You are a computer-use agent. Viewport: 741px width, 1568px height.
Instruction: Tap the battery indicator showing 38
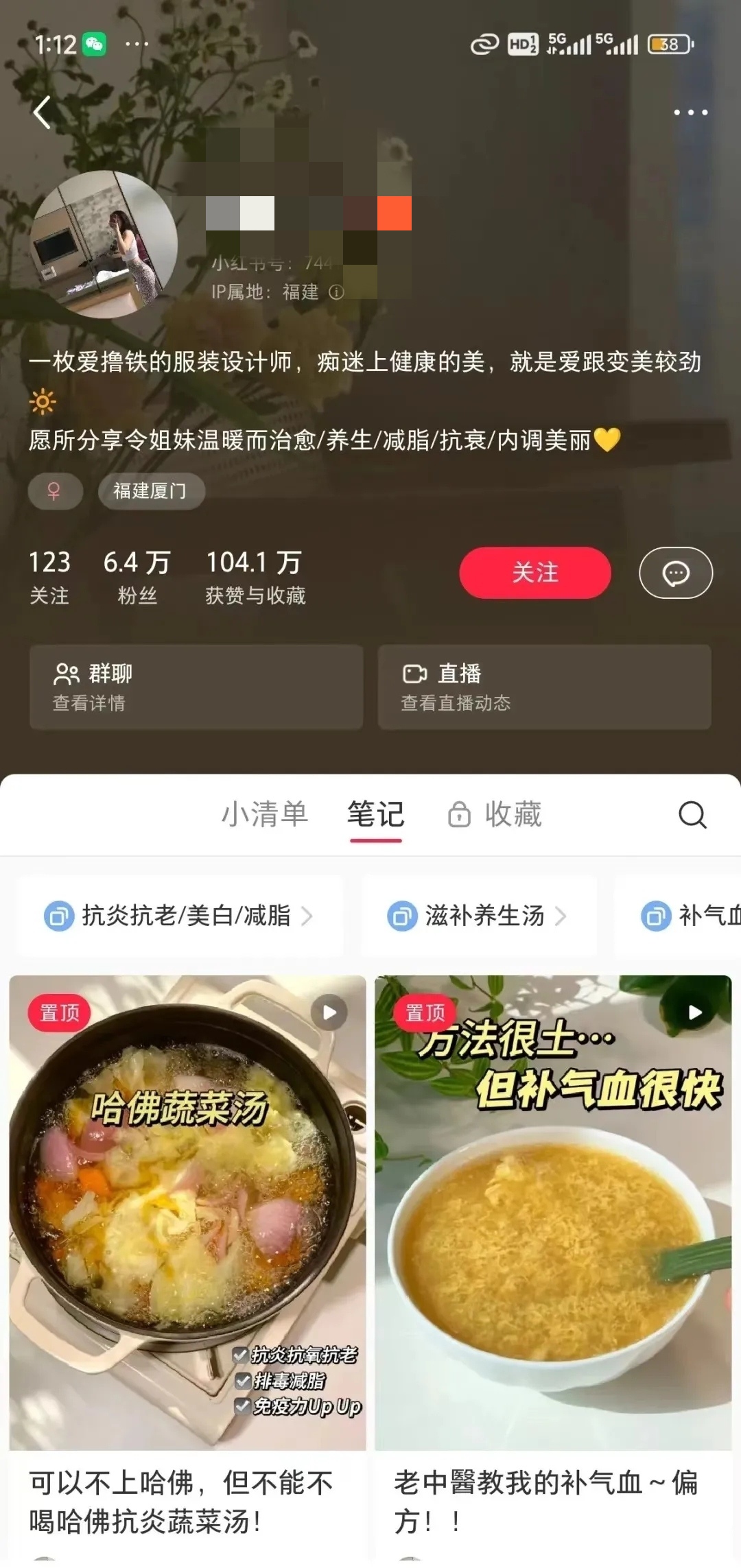(668, 44)
